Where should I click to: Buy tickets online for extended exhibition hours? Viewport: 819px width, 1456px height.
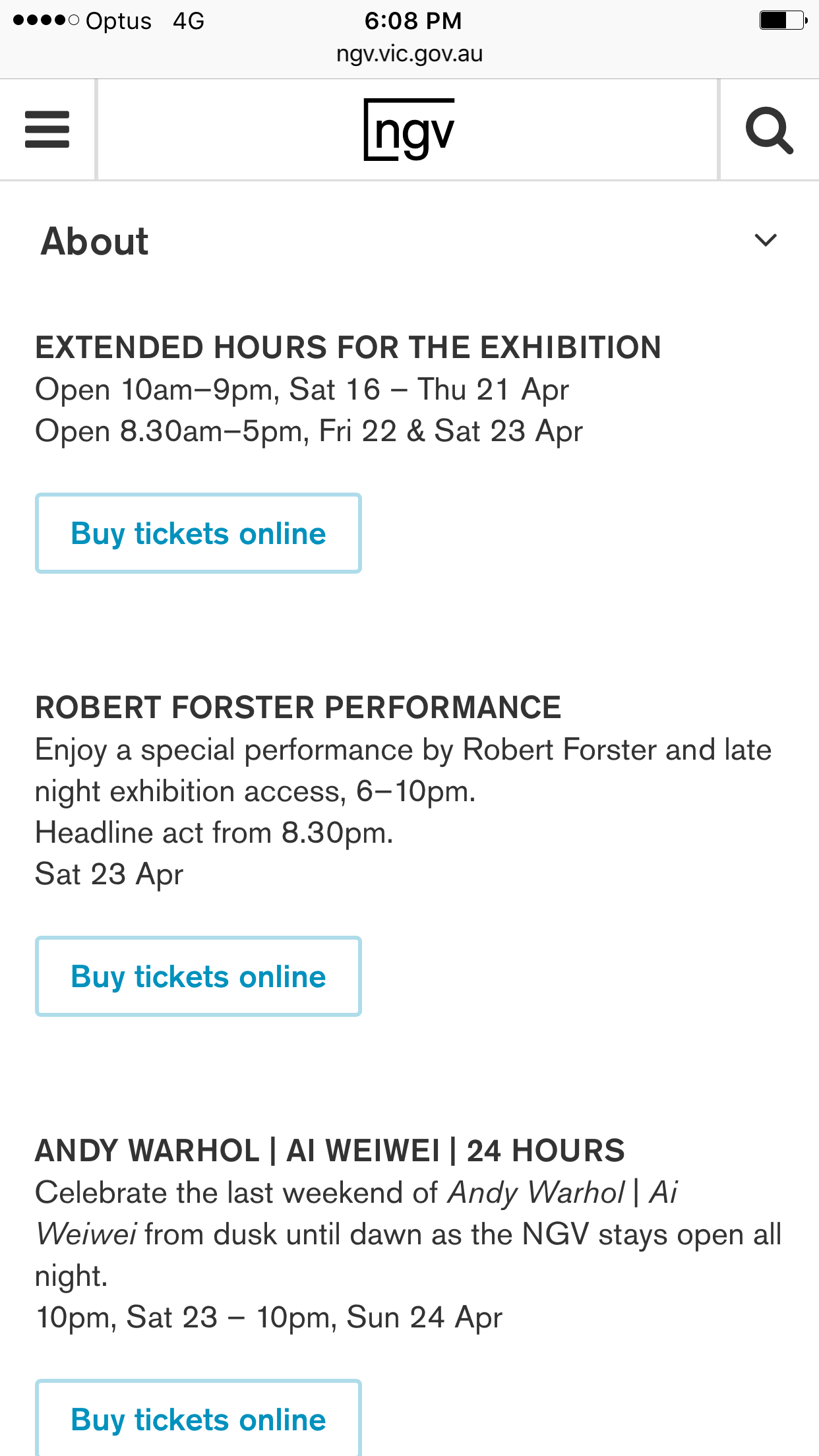click(198, 533)
